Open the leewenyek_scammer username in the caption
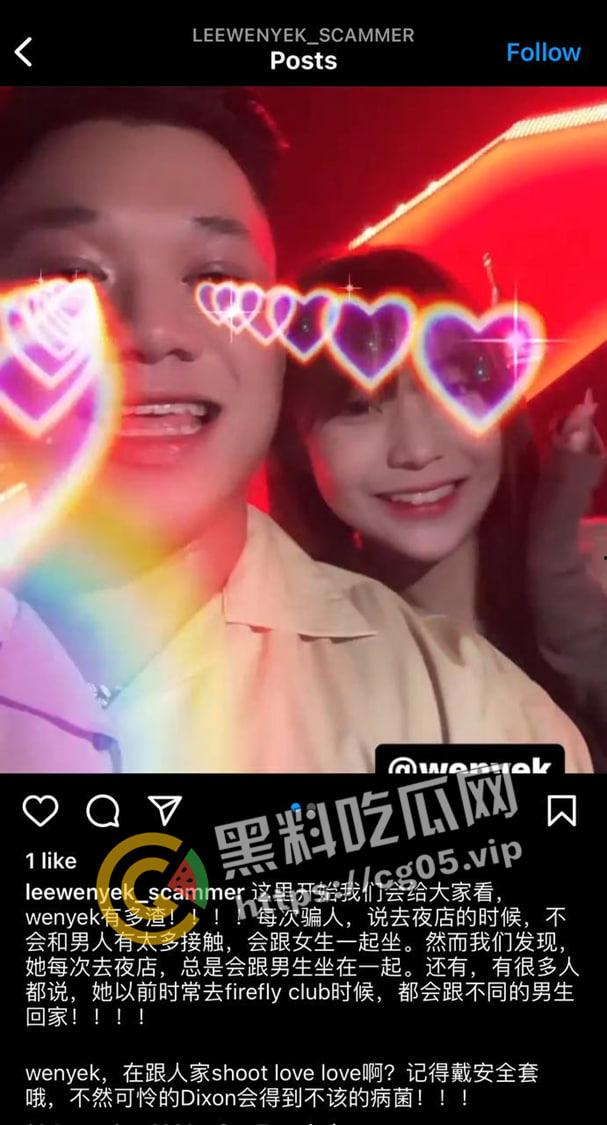607x1125 pixels. click(134, 891)
